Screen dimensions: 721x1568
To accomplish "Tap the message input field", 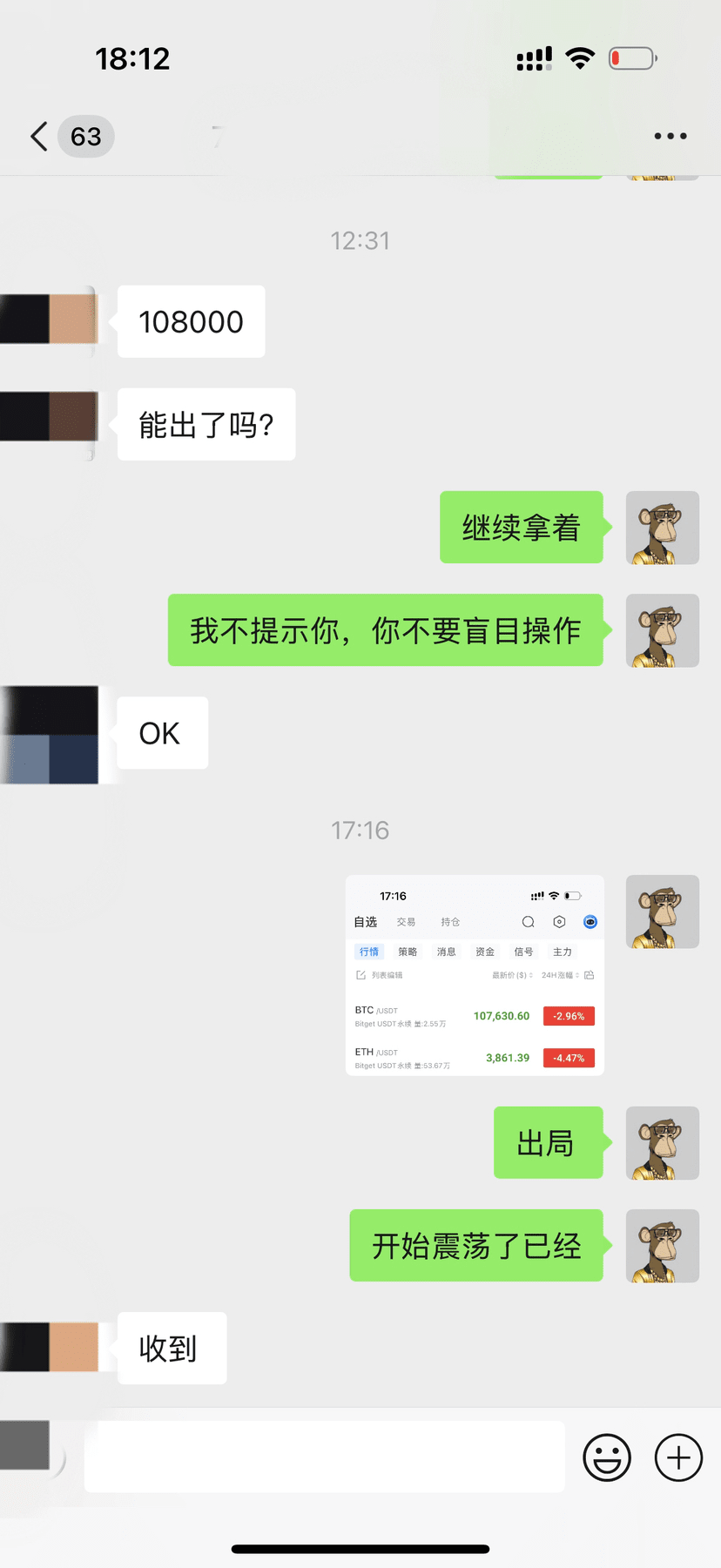I will click(x=324, y=1457).
